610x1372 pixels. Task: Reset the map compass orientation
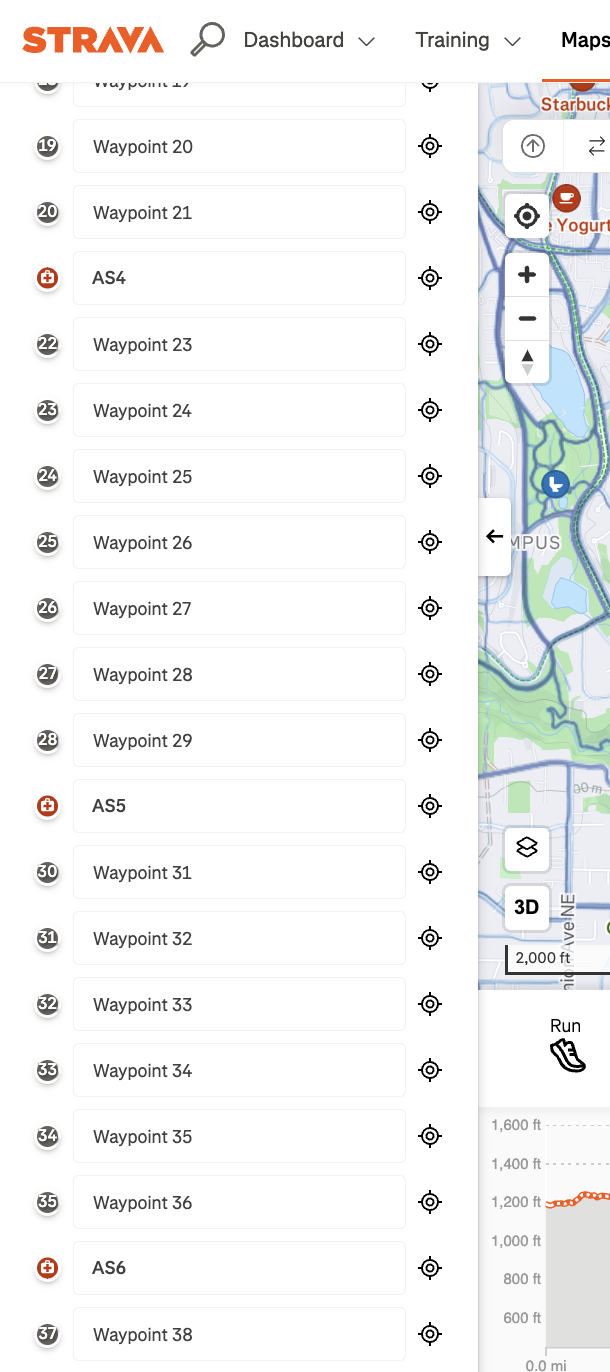pos(527,362)
